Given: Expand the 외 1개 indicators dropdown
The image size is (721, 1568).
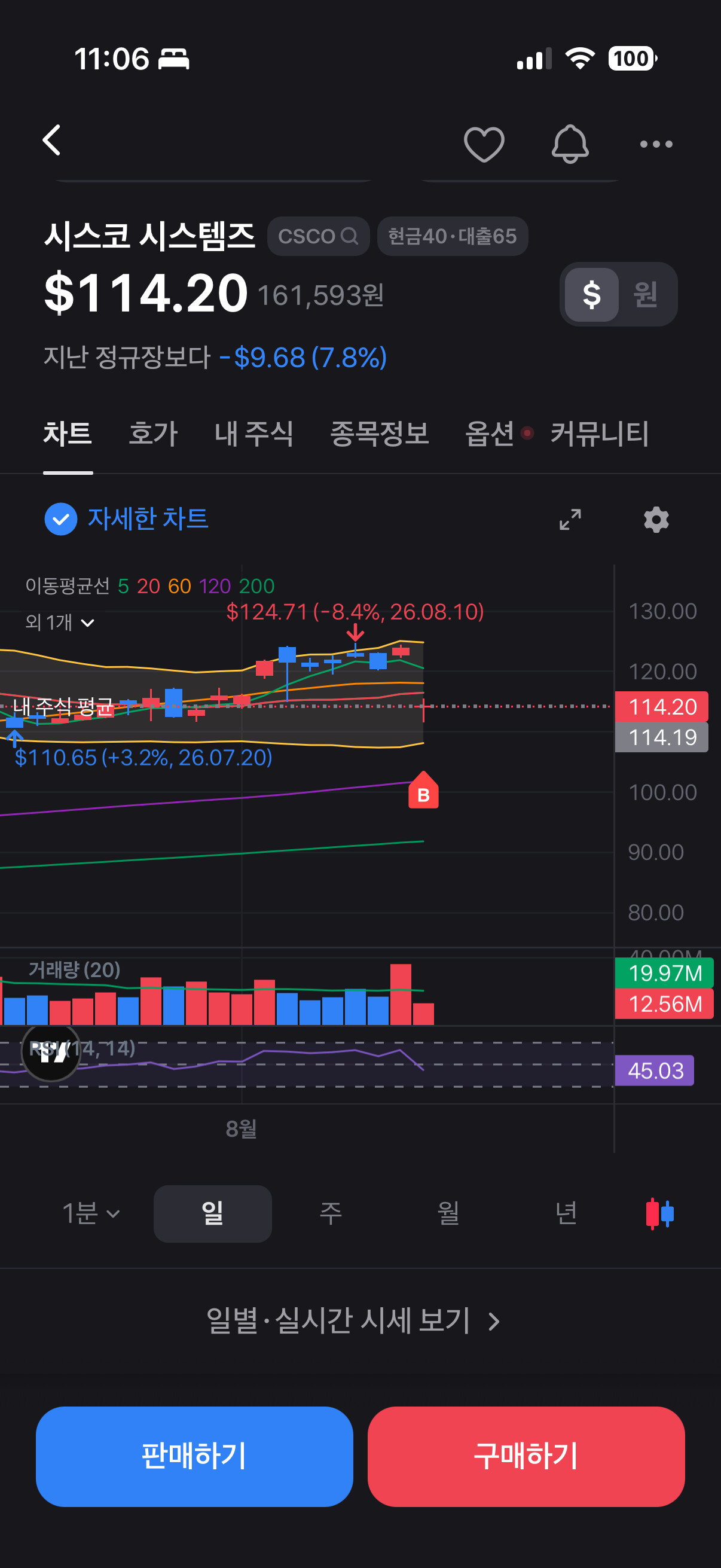Looking at the screenshot, I should point(60,622).
